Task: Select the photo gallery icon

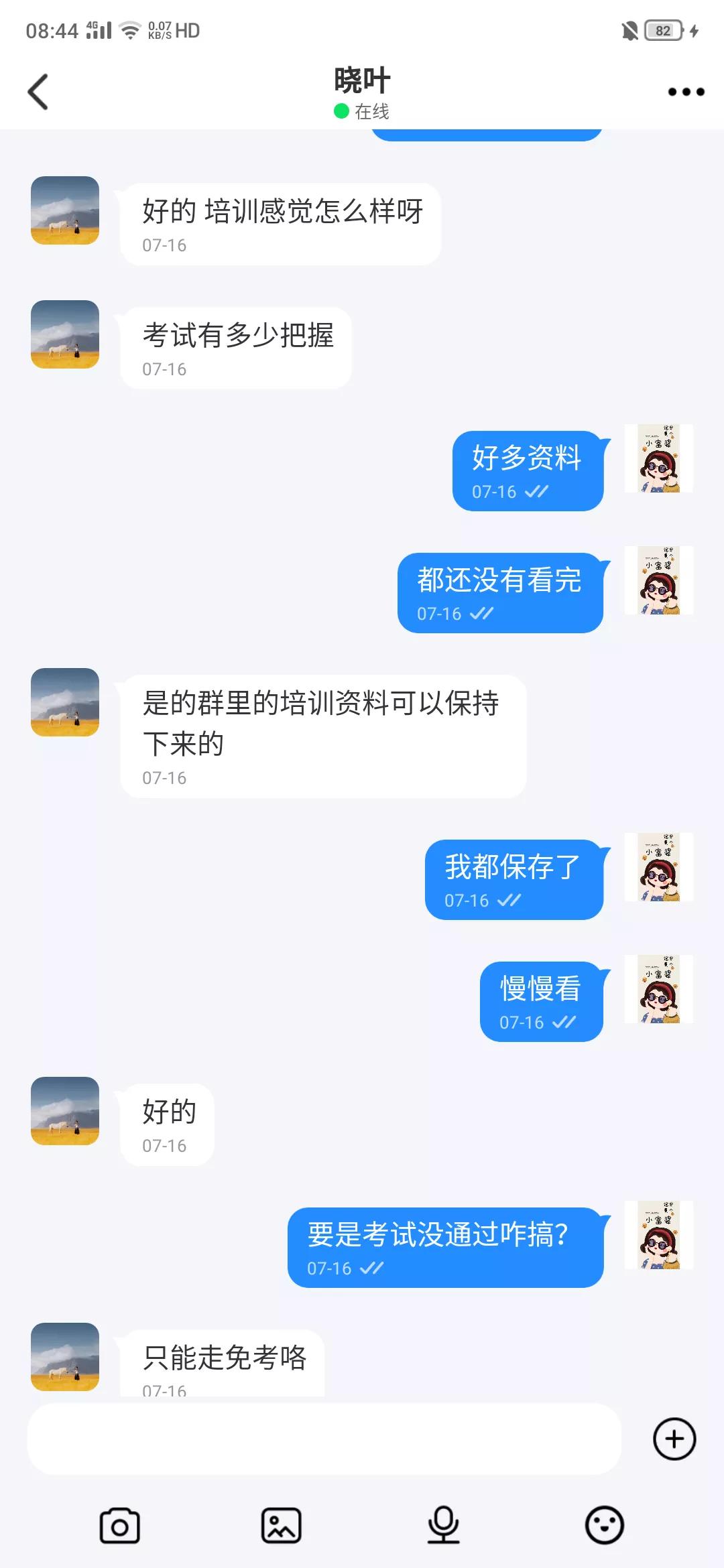Action: tap(282, 1522)
